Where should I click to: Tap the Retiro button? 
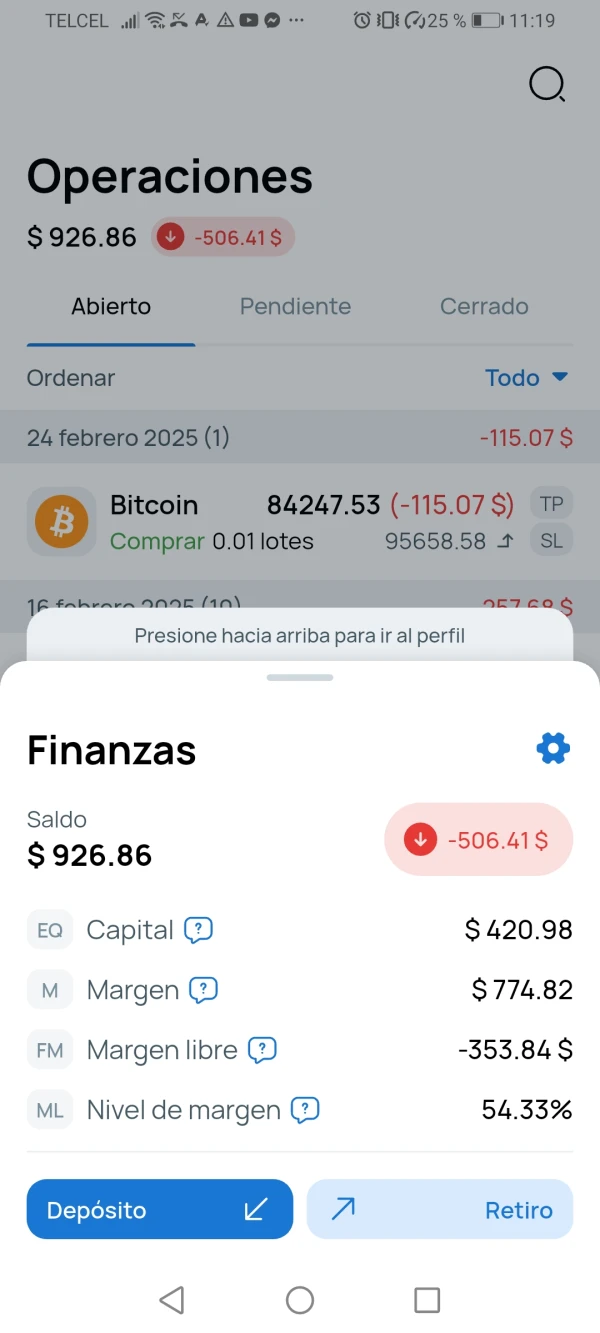[440, 1210]
